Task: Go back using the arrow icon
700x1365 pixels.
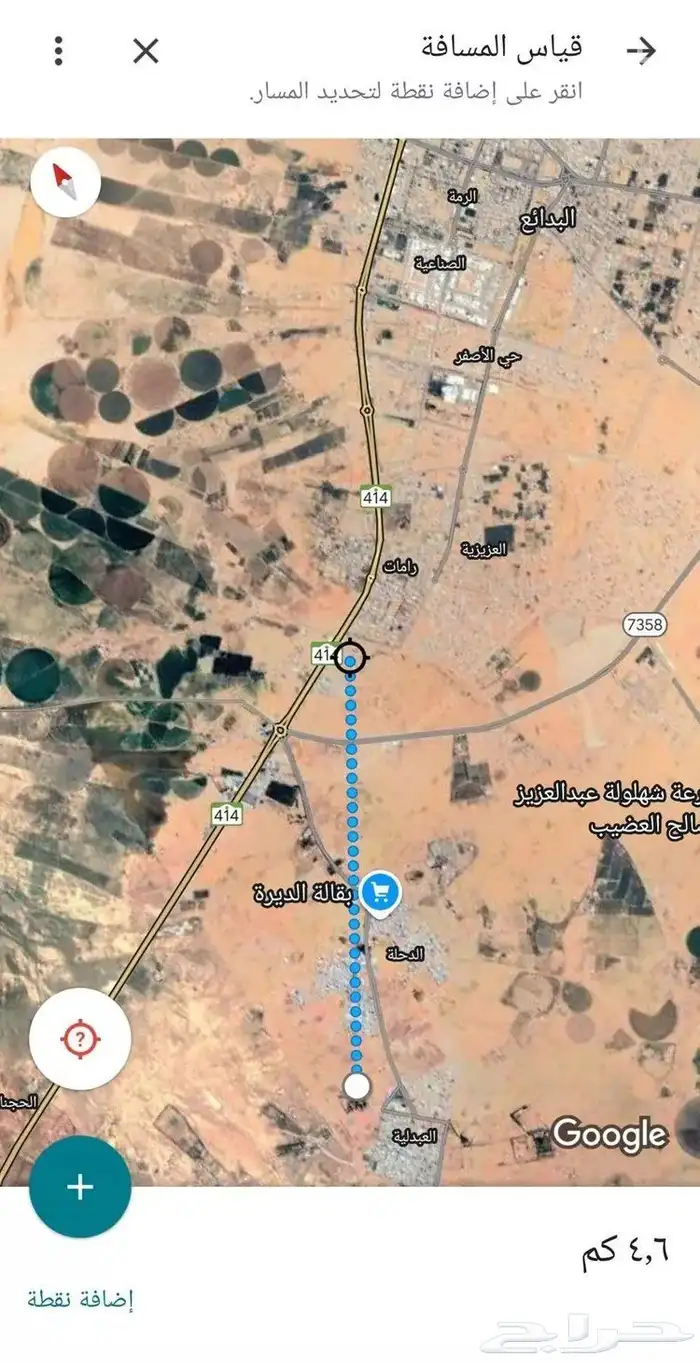Action: pyautogui.click(x=640, y=50)
